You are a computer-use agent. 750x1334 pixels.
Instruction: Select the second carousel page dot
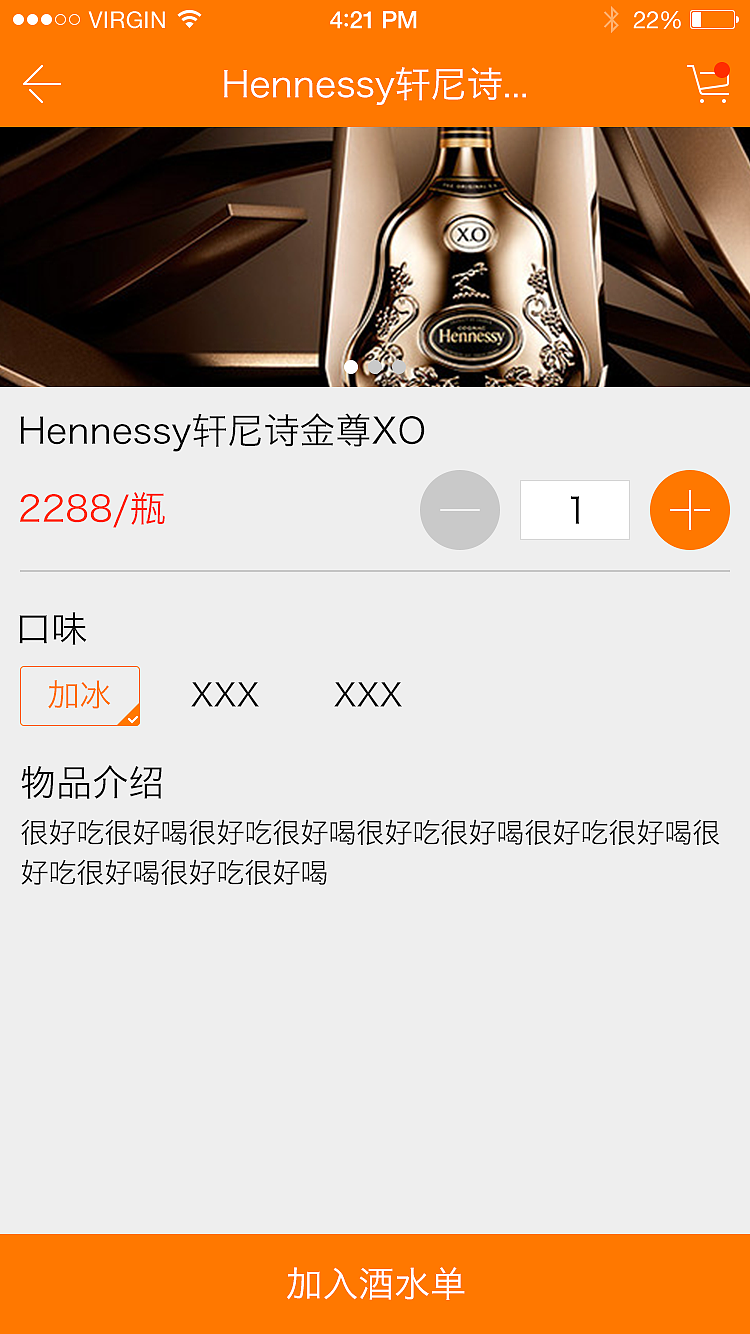click(374, 367)
